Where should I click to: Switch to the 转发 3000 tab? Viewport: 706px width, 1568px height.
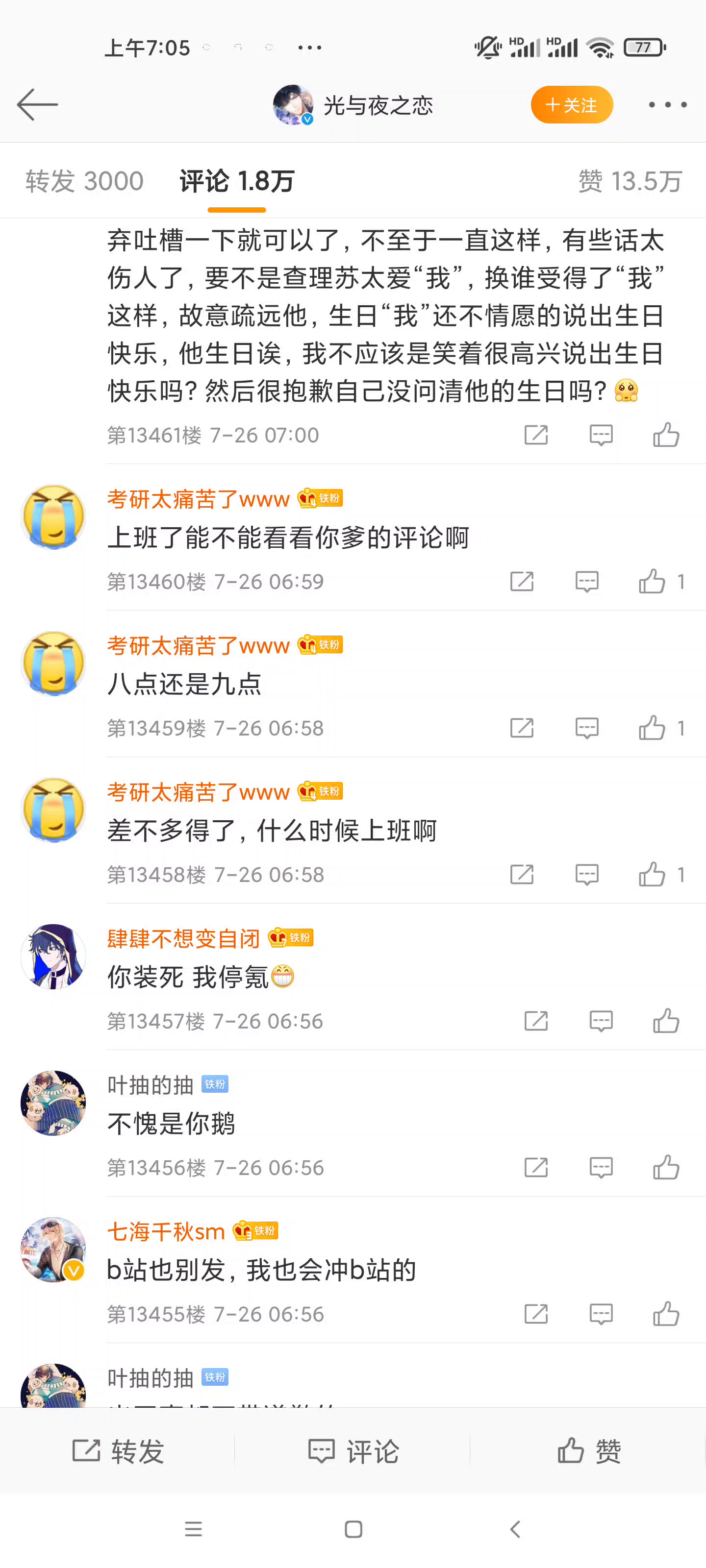pyautogui.click(x=85, y=181)
